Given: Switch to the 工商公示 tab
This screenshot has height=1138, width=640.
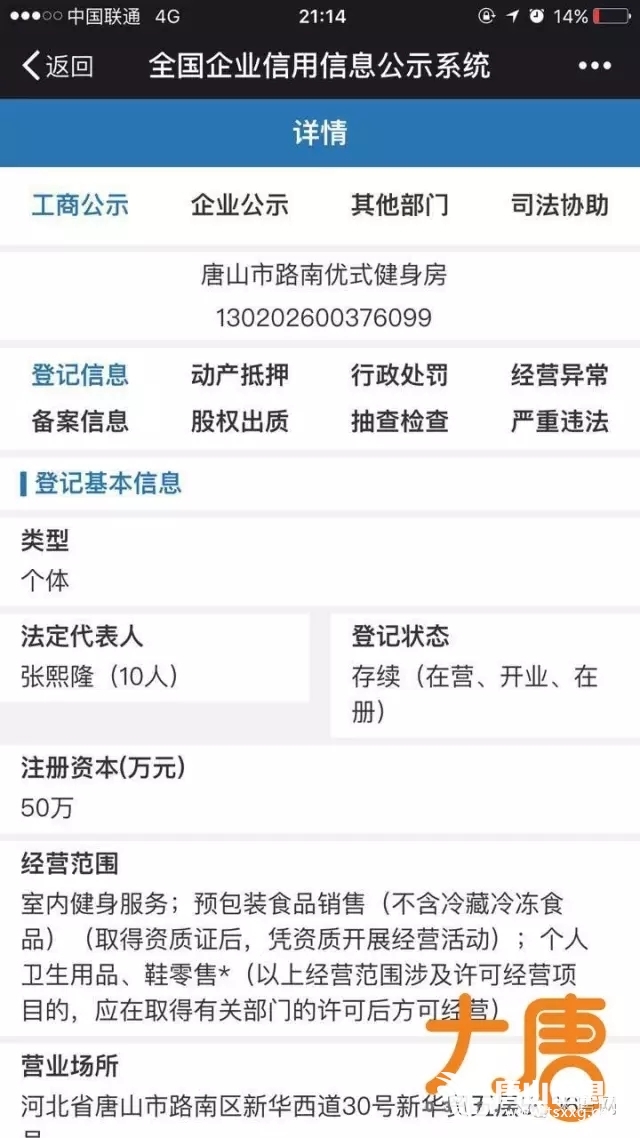Looking at the screenshot, I should pyautogui.click(x=80, y=205).
